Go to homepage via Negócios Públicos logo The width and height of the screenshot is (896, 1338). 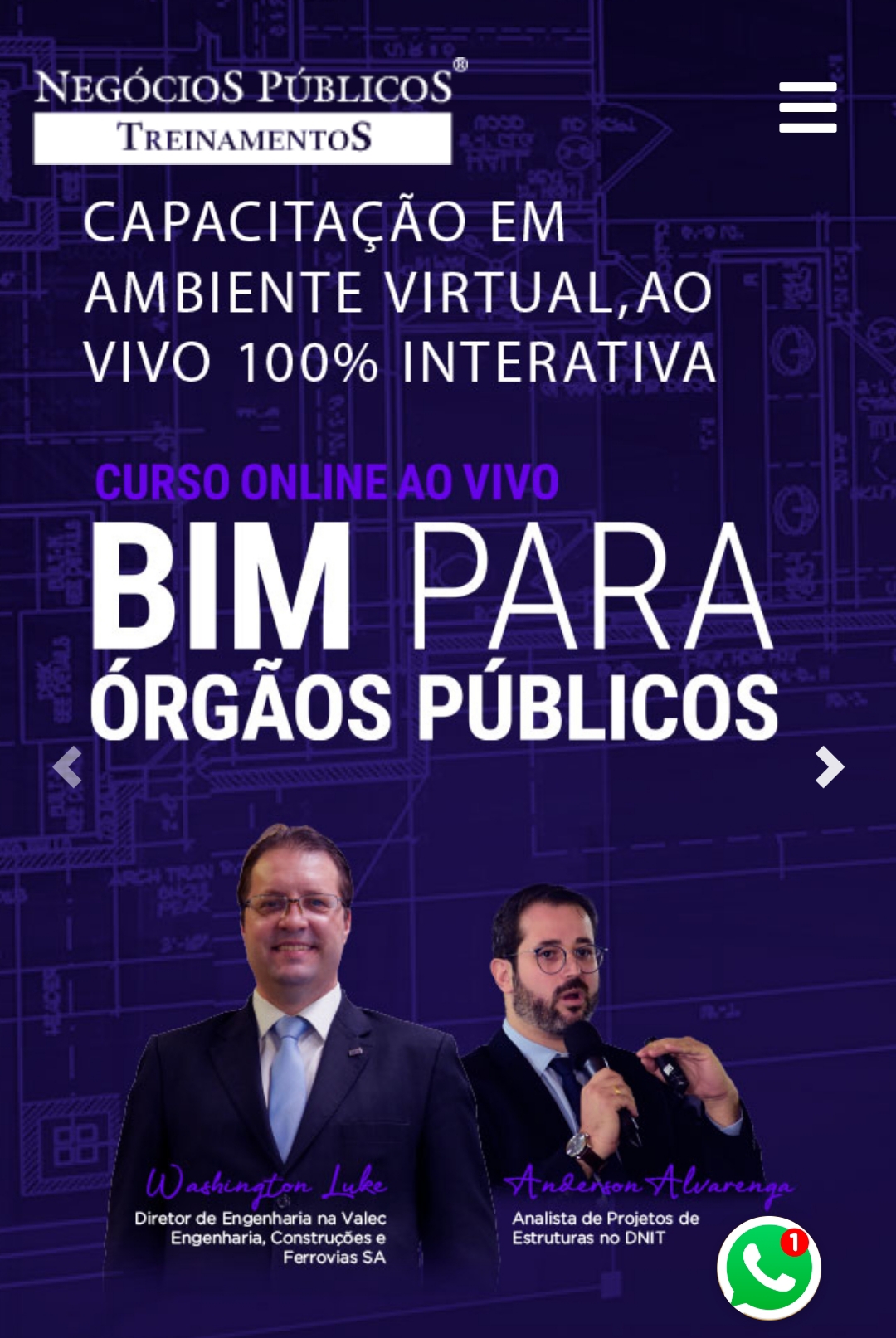(x=250, y=111)
